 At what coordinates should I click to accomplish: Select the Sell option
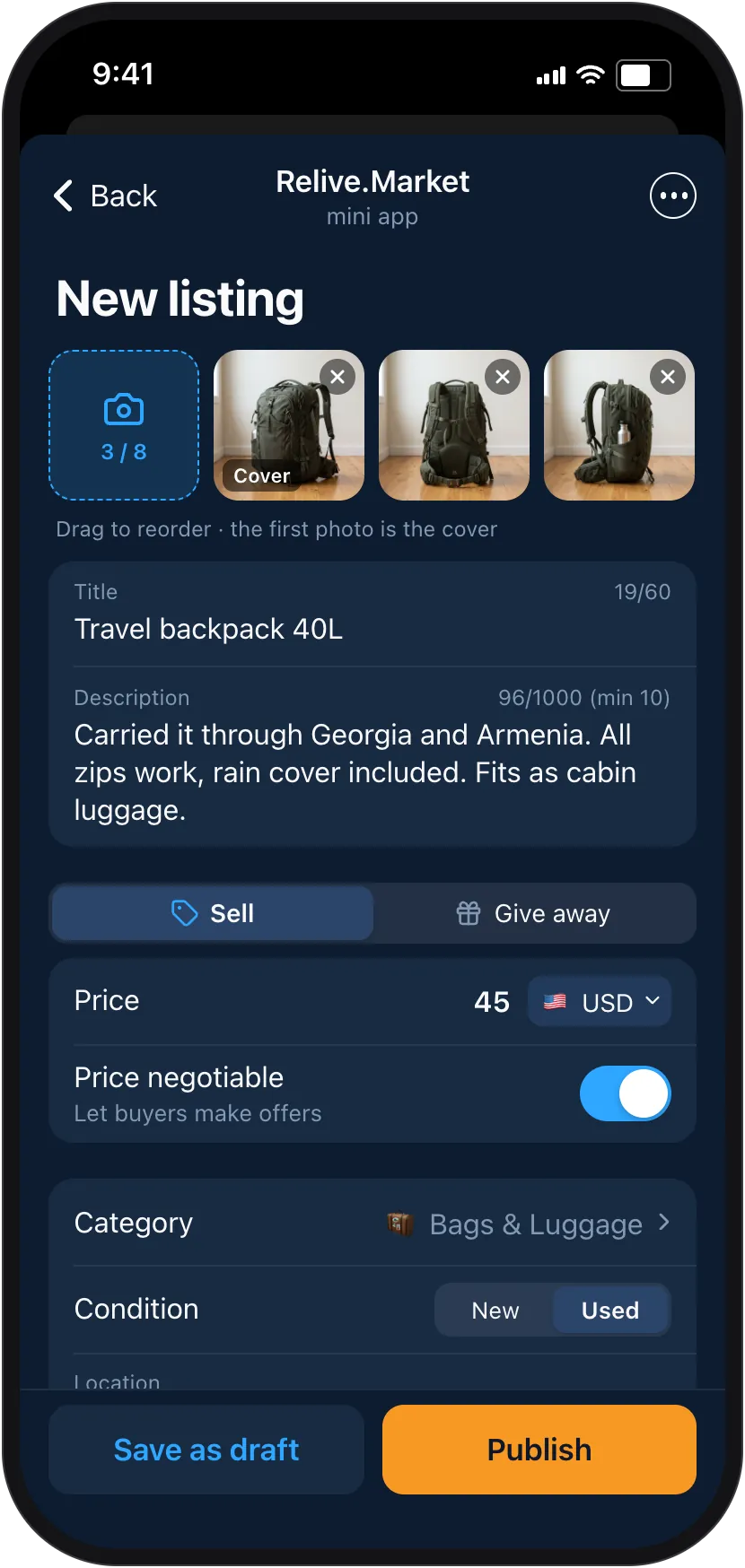click(x=213, y=913)
